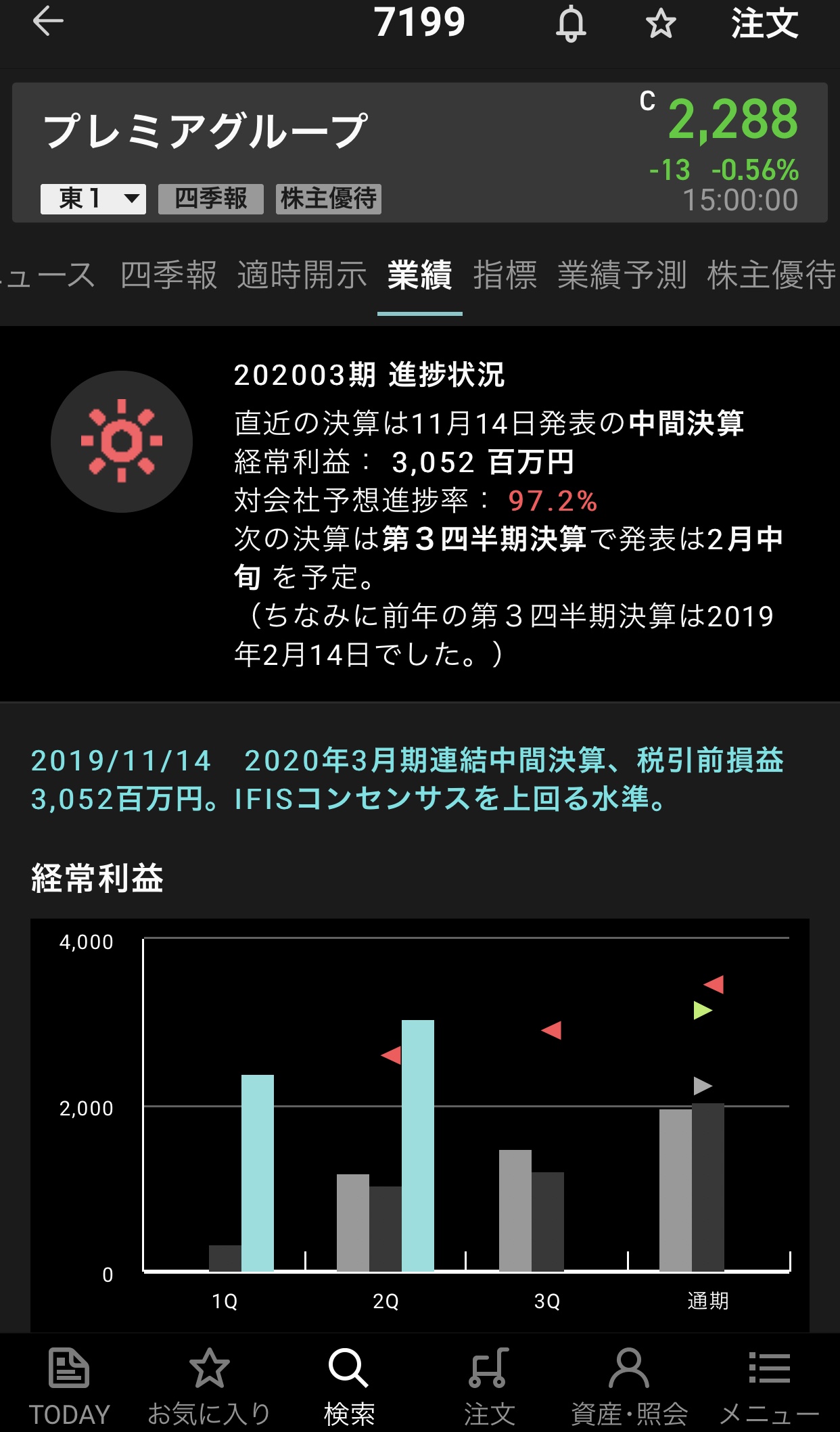This screenshot has height=1432, width=840.
Task: Select the 指標 tab
Action: click(505, 275)
